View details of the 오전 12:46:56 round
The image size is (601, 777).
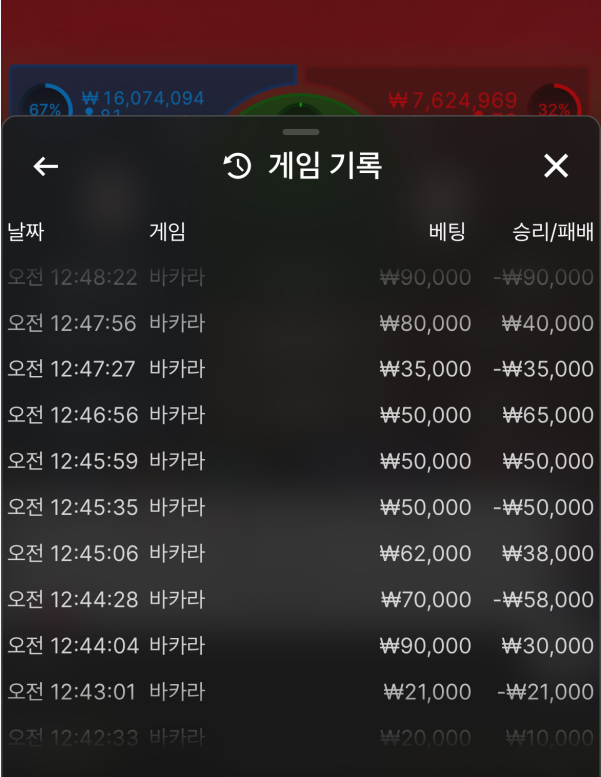pyautogui.click(x=300, y=415)
